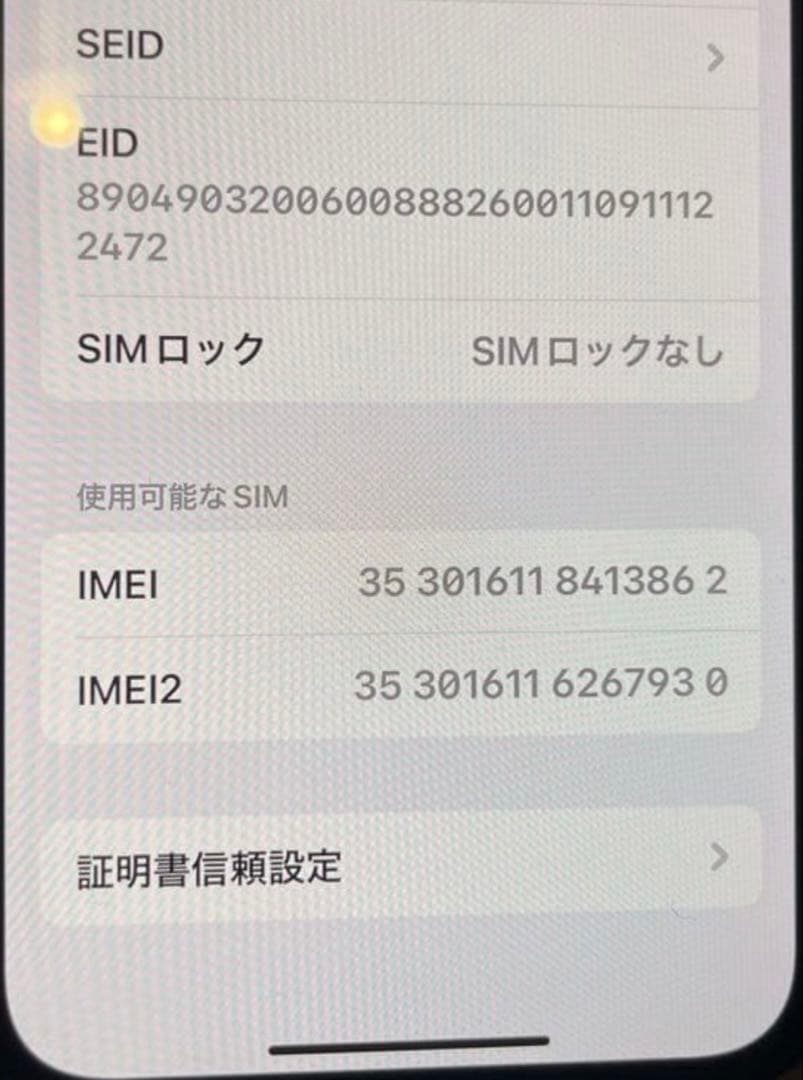Tap the IMEI row card
The height and width of the screenshot is (1080, 803).
(x=400, y=587)
